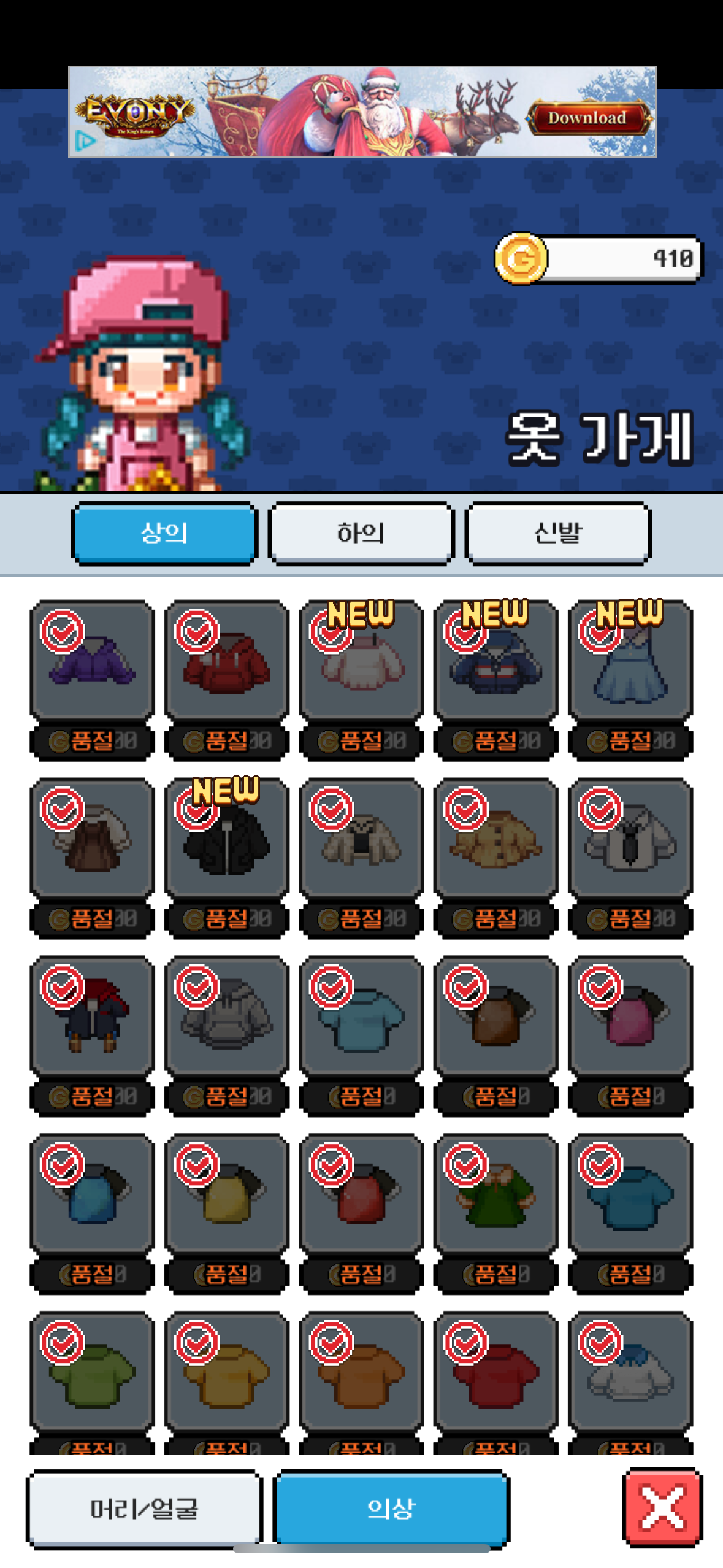Close the clothing shop
Screen dimensions: 723x1568
pyautogui.click(x=662, y=1507)
